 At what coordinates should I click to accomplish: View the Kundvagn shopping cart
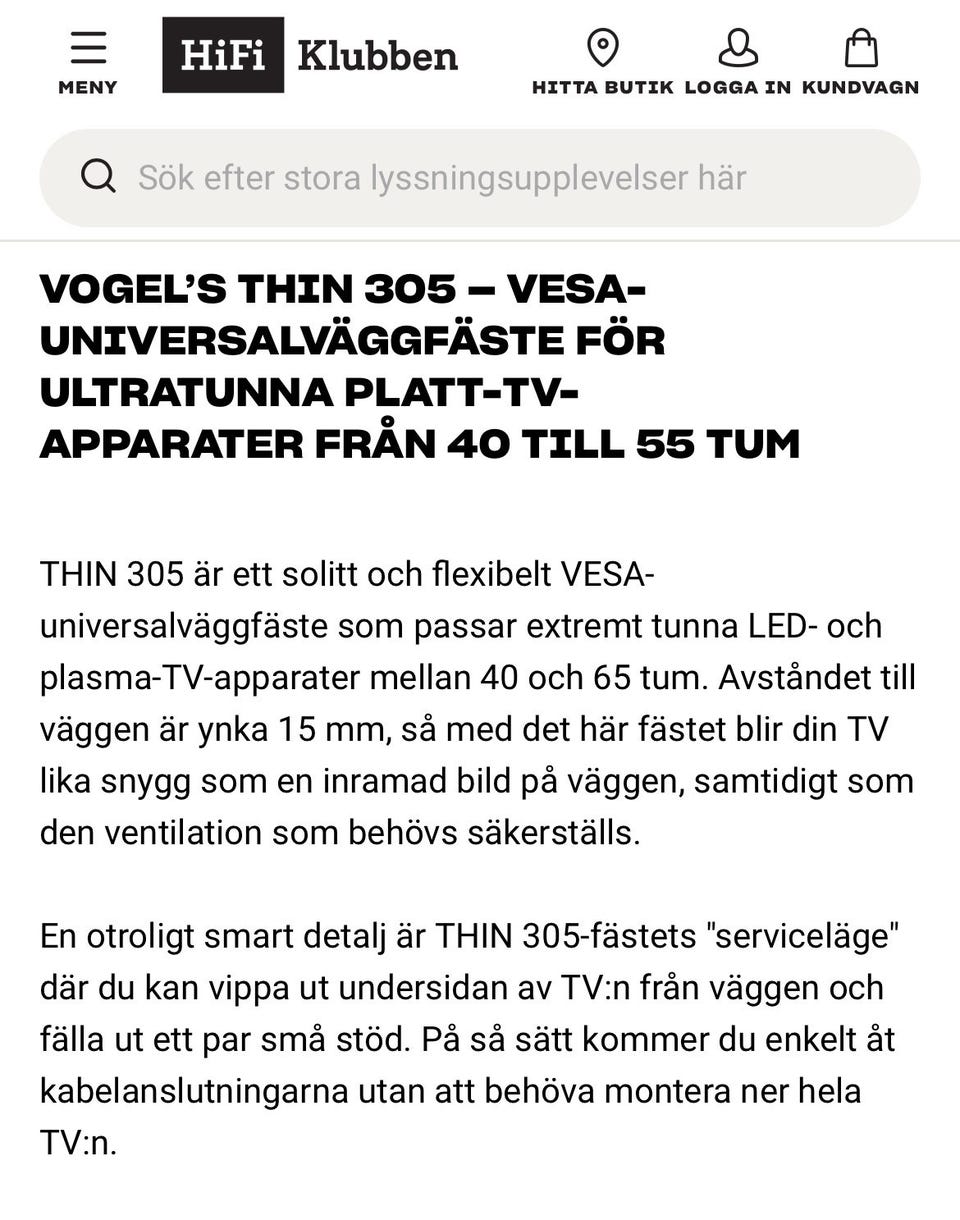pos(861,60)
